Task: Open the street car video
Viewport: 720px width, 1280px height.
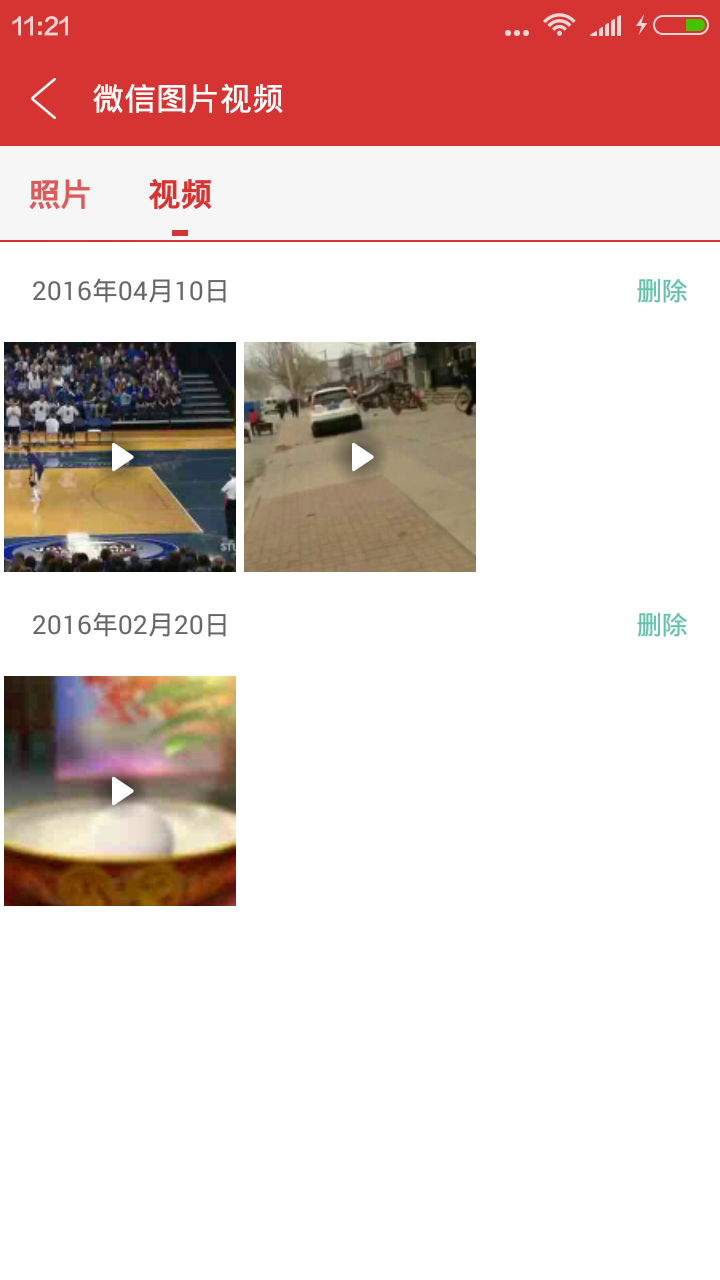Action: pos(360,457)
